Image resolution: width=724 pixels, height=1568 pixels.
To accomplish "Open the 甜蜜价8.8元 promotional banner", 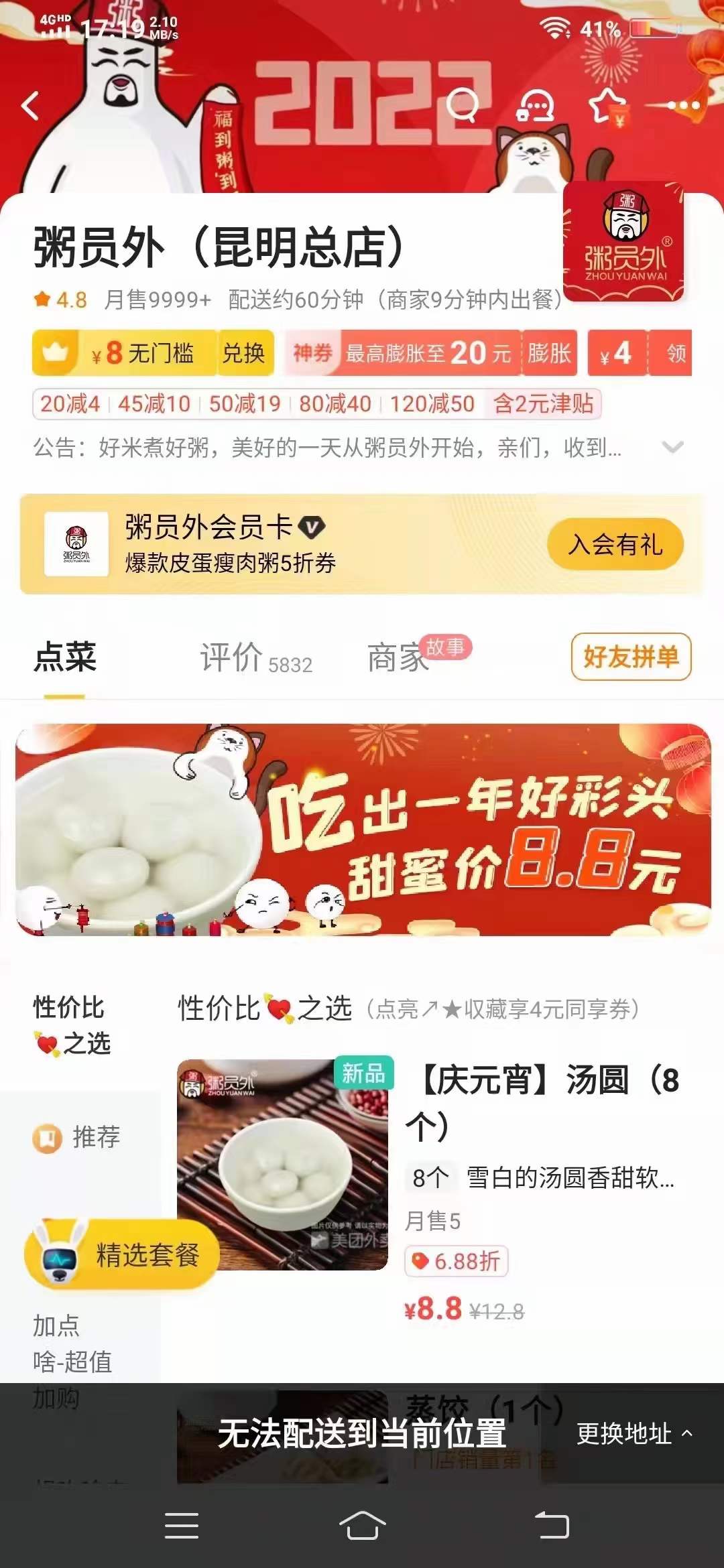I will [x=363, y=830].
